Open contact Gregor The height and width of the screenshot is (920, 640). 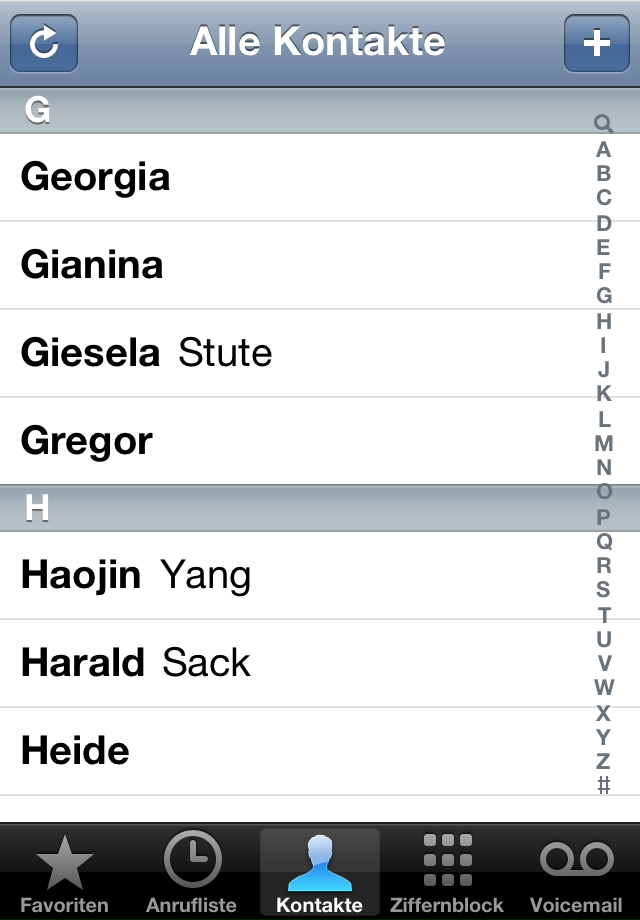tap(290, 442)
